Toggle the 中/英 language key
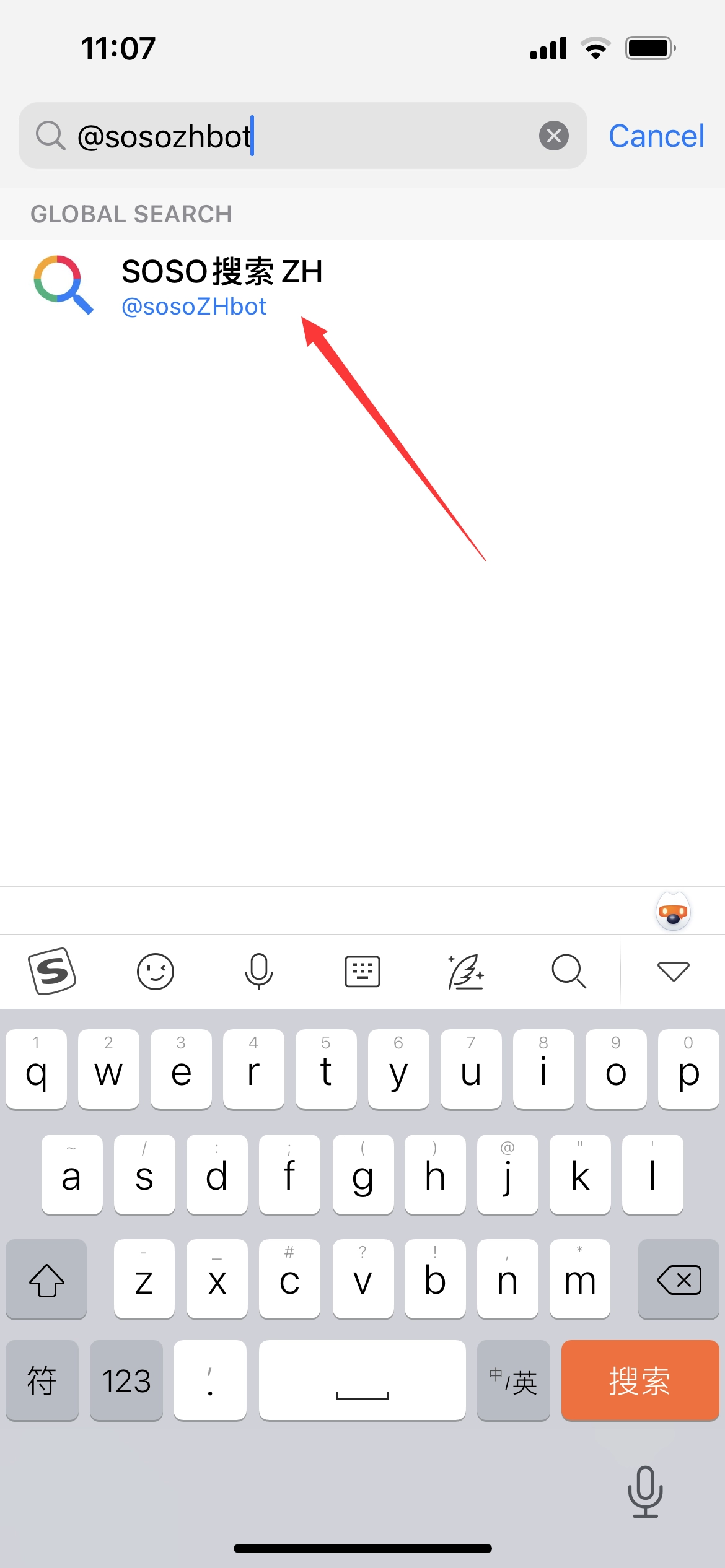This screenshot has height=1568, width=725. (x=514, y=1380)
